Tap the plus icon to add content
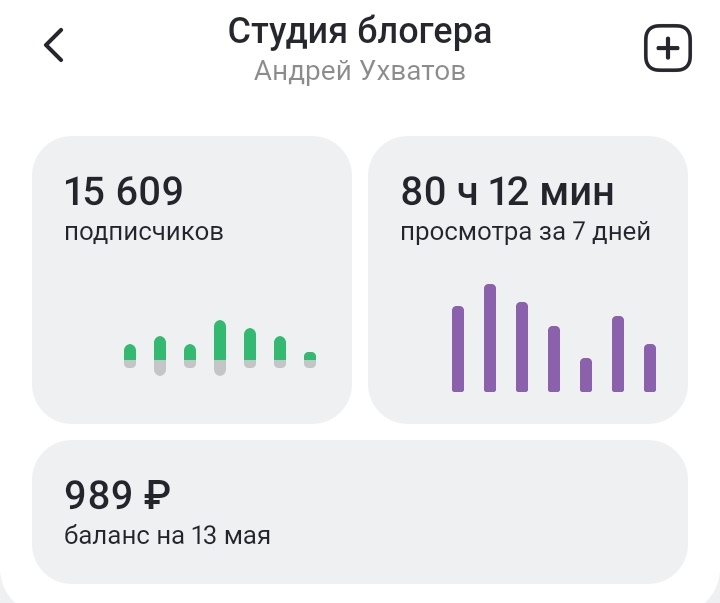The image size is (720, 603). 667,48
